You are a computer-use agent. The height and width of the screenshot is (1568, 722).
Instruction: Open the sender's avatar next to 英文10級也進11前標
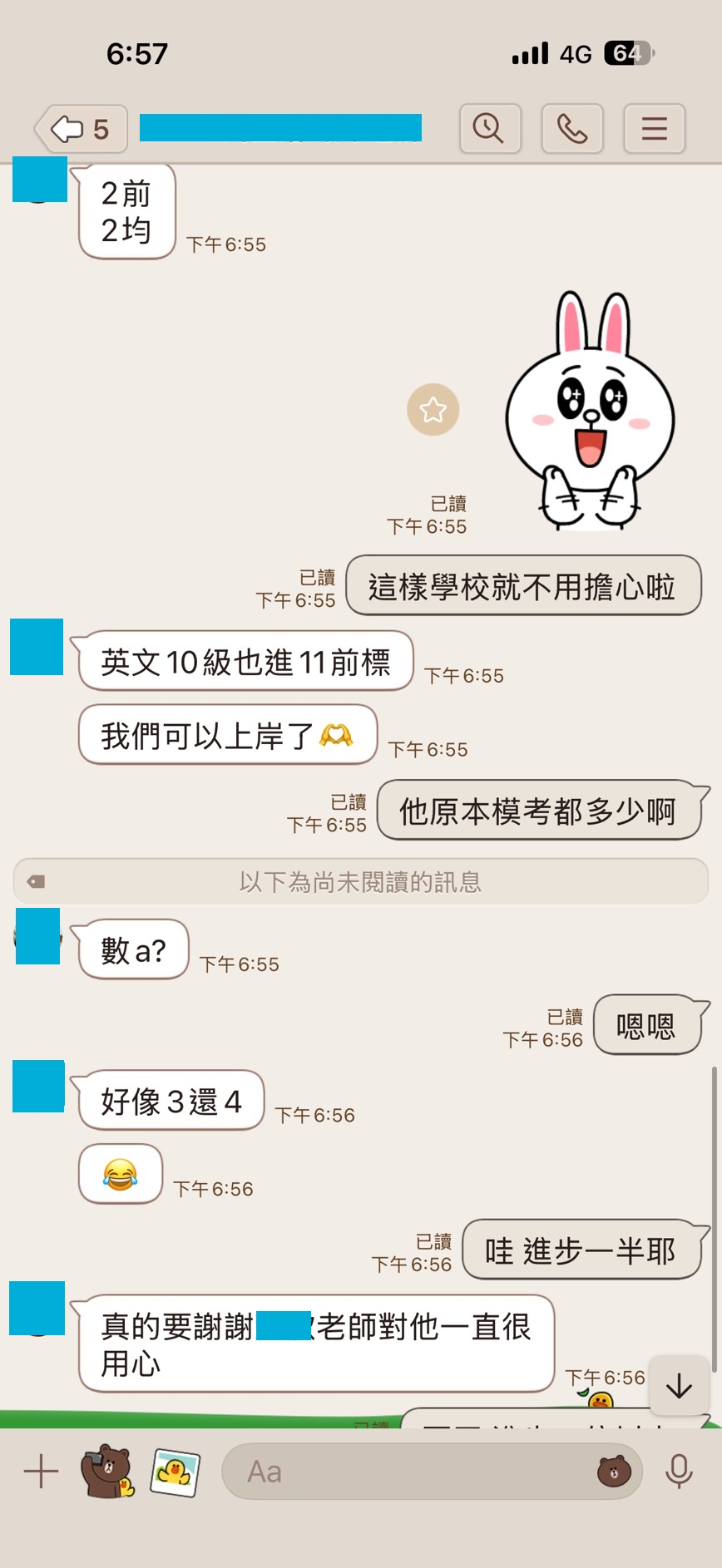click(37, 647)
